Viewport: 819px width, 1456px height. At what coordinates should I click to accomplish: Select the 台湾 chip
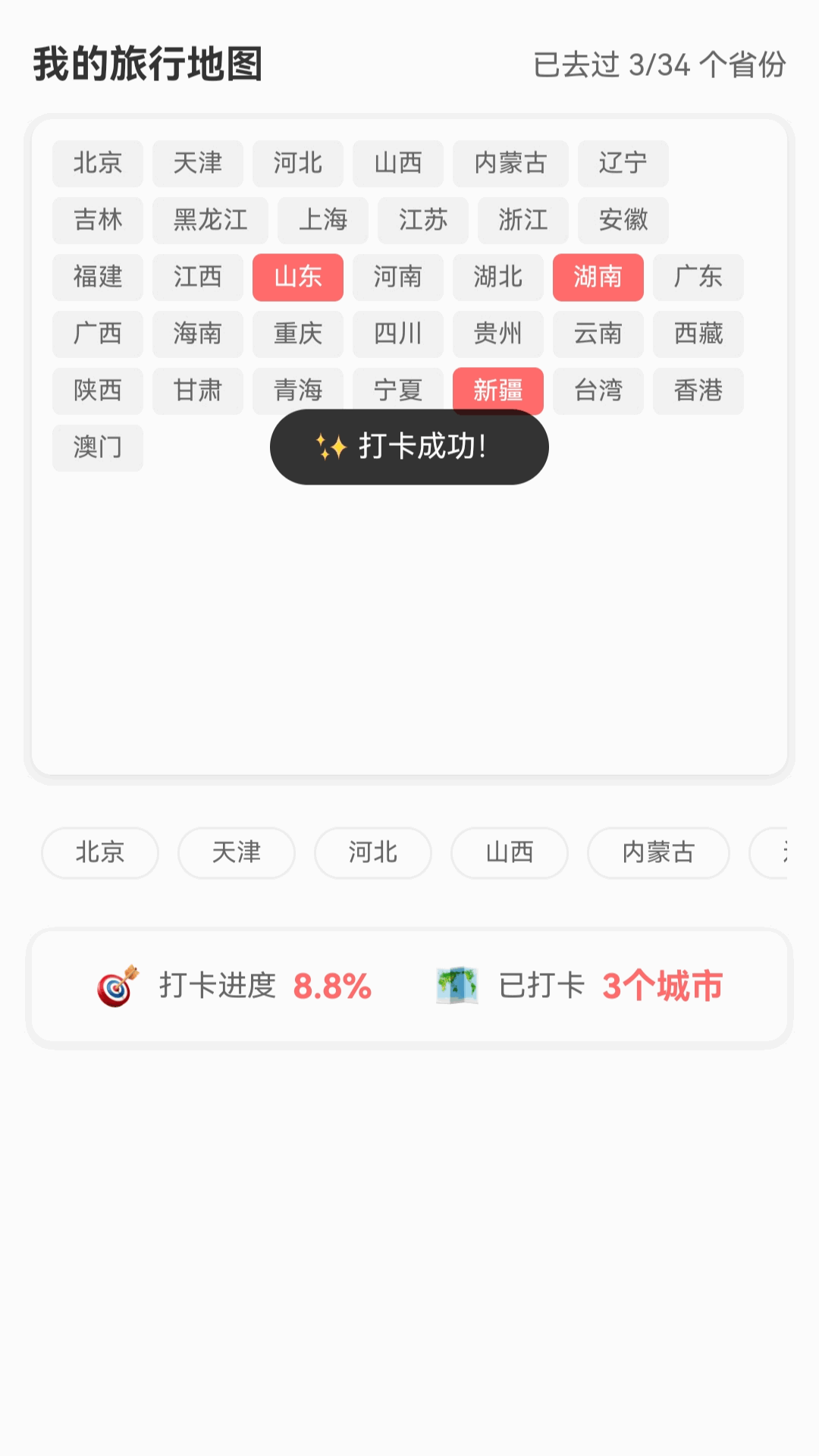click(598, 391)
